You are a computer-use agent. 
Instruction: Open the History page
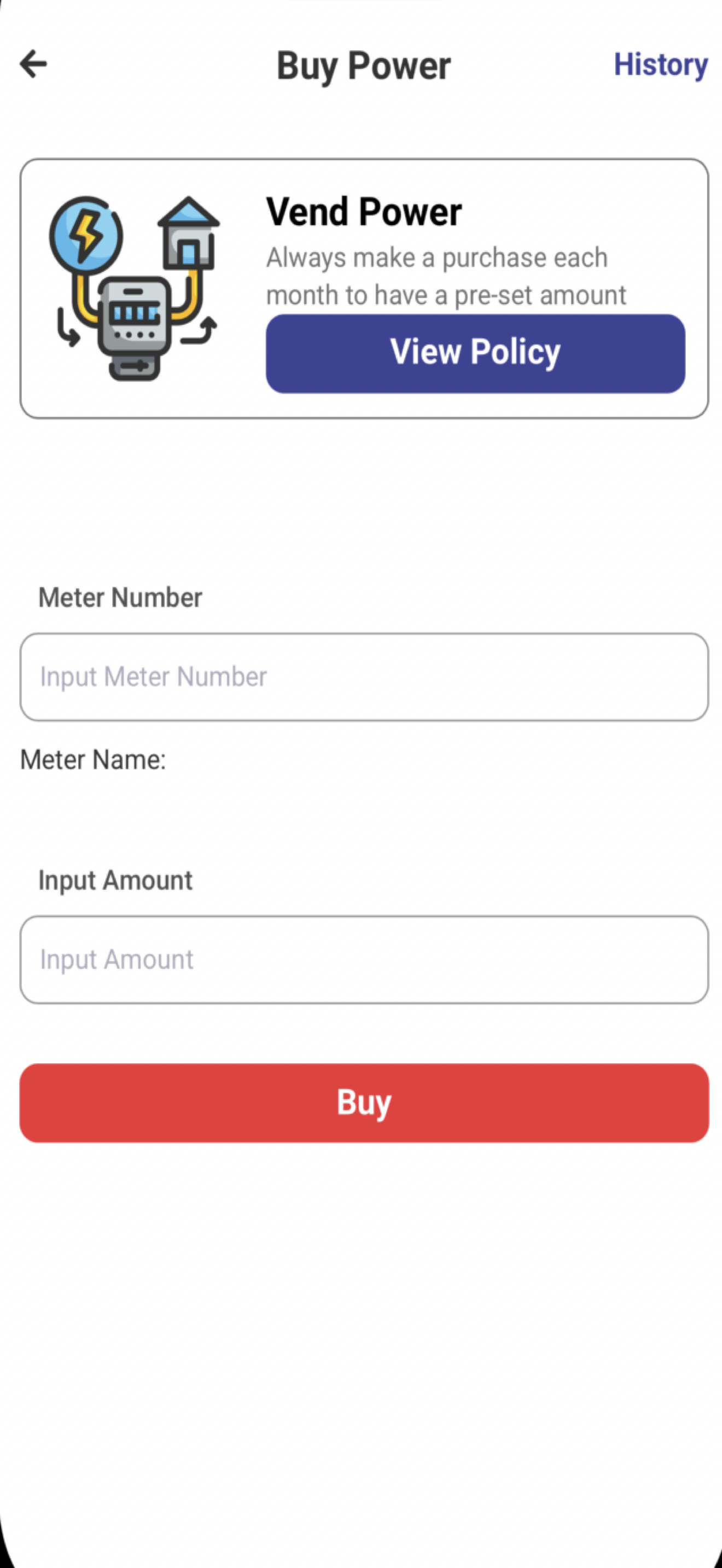[661, 65]
